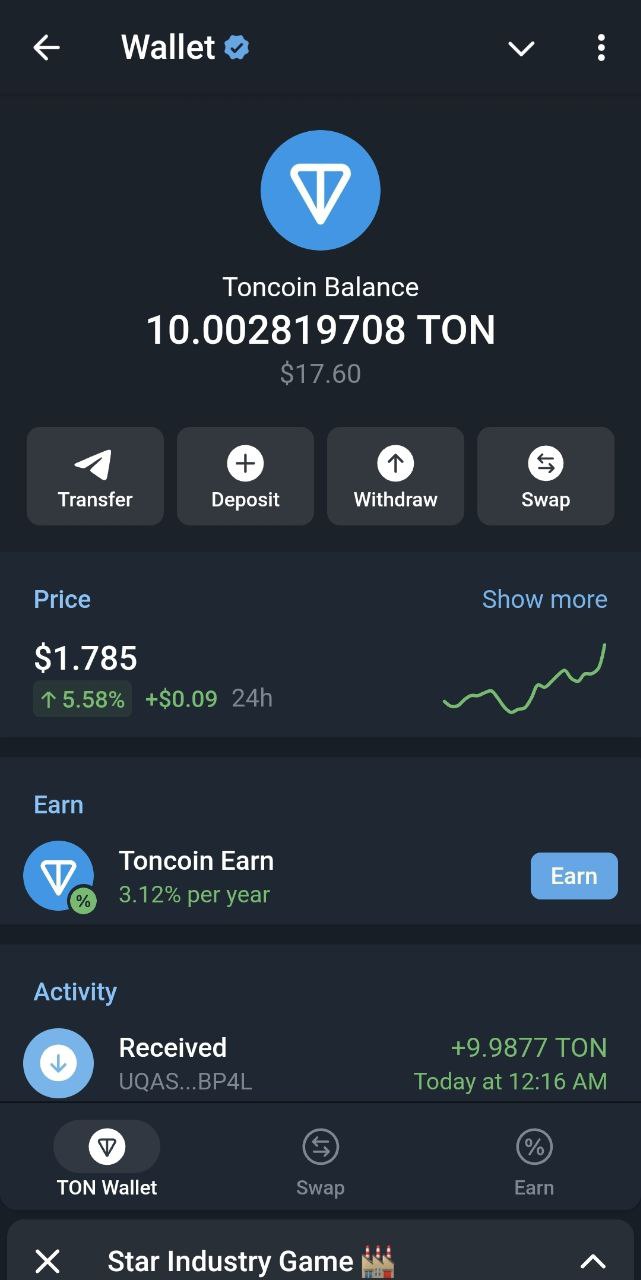Open the three-dot overflow menu
641x1280 pixels.
click(x=601, y=48)
